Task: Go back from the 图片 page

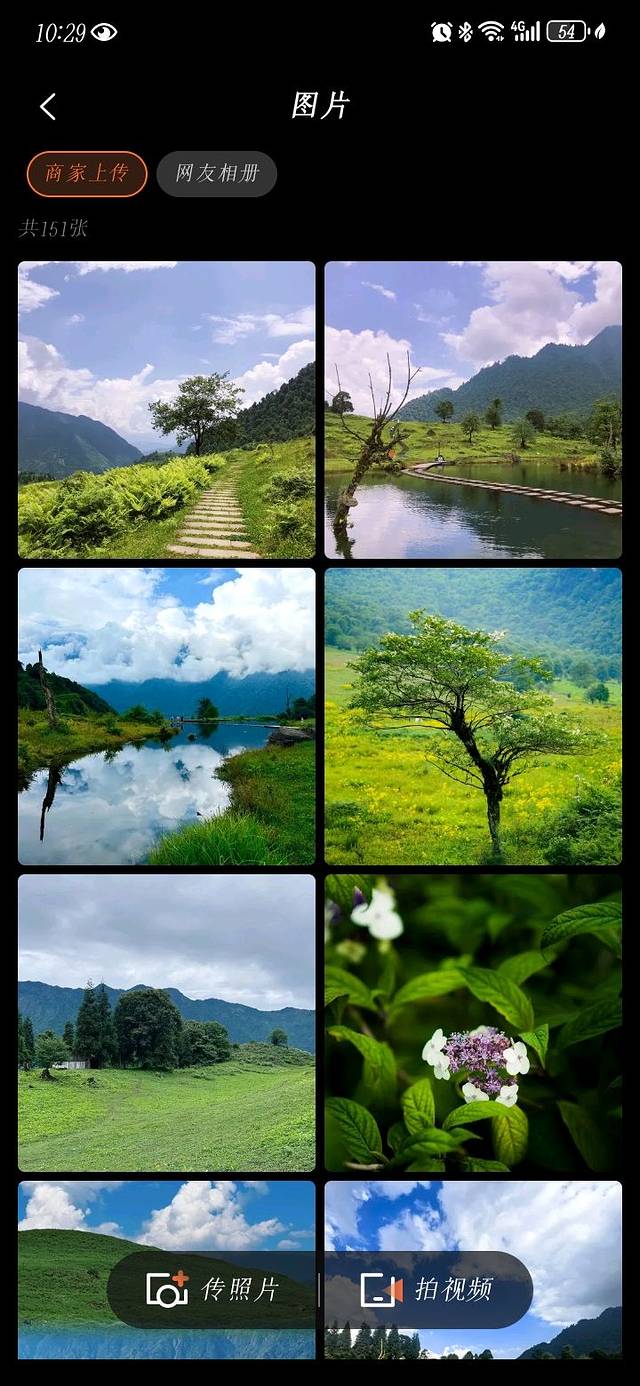Action: click(x=48, y=107)
